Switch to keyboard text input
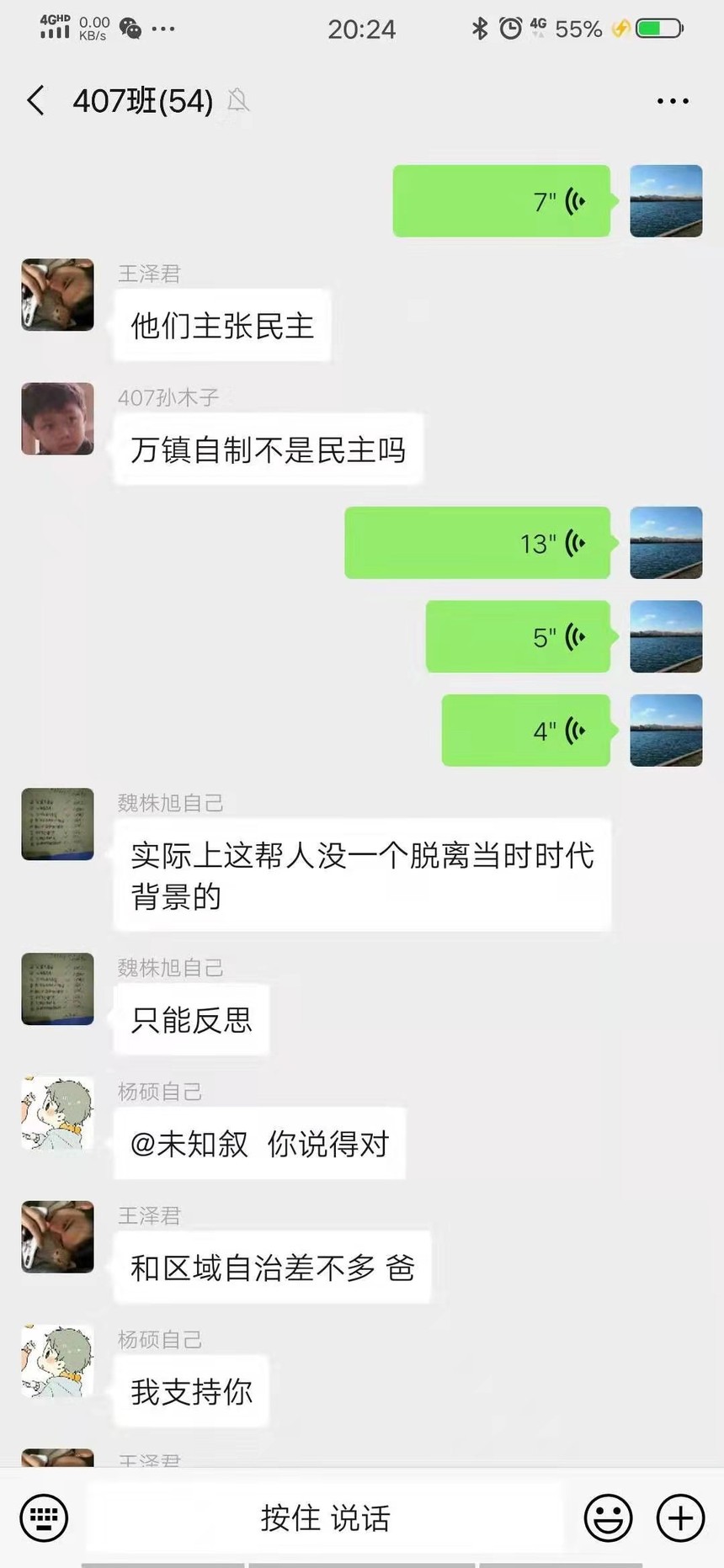 coord(44,1518)
